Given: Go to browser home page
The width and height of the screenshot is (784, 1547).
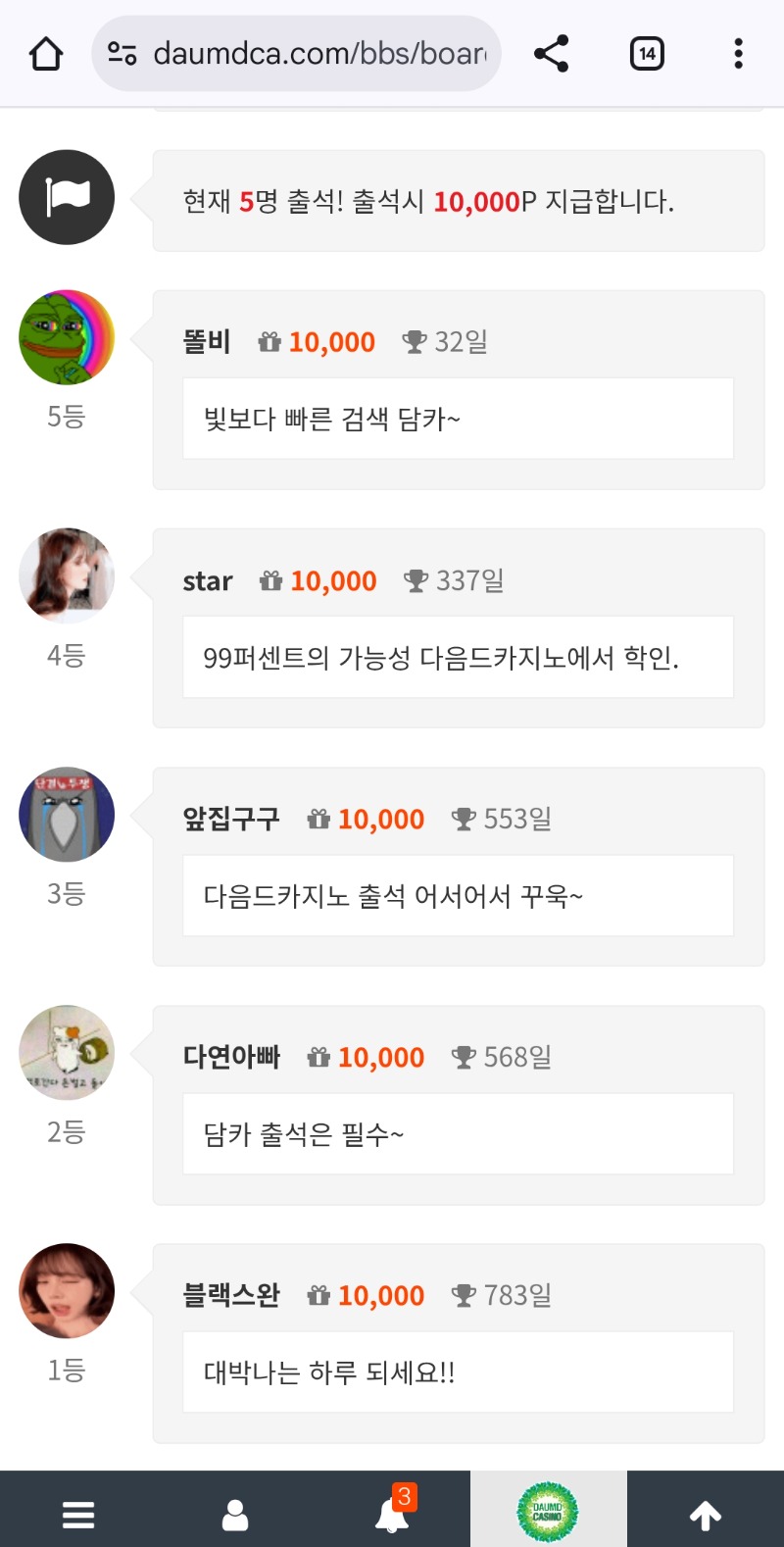Looking at the screenshot, I should tap(46, 54).
